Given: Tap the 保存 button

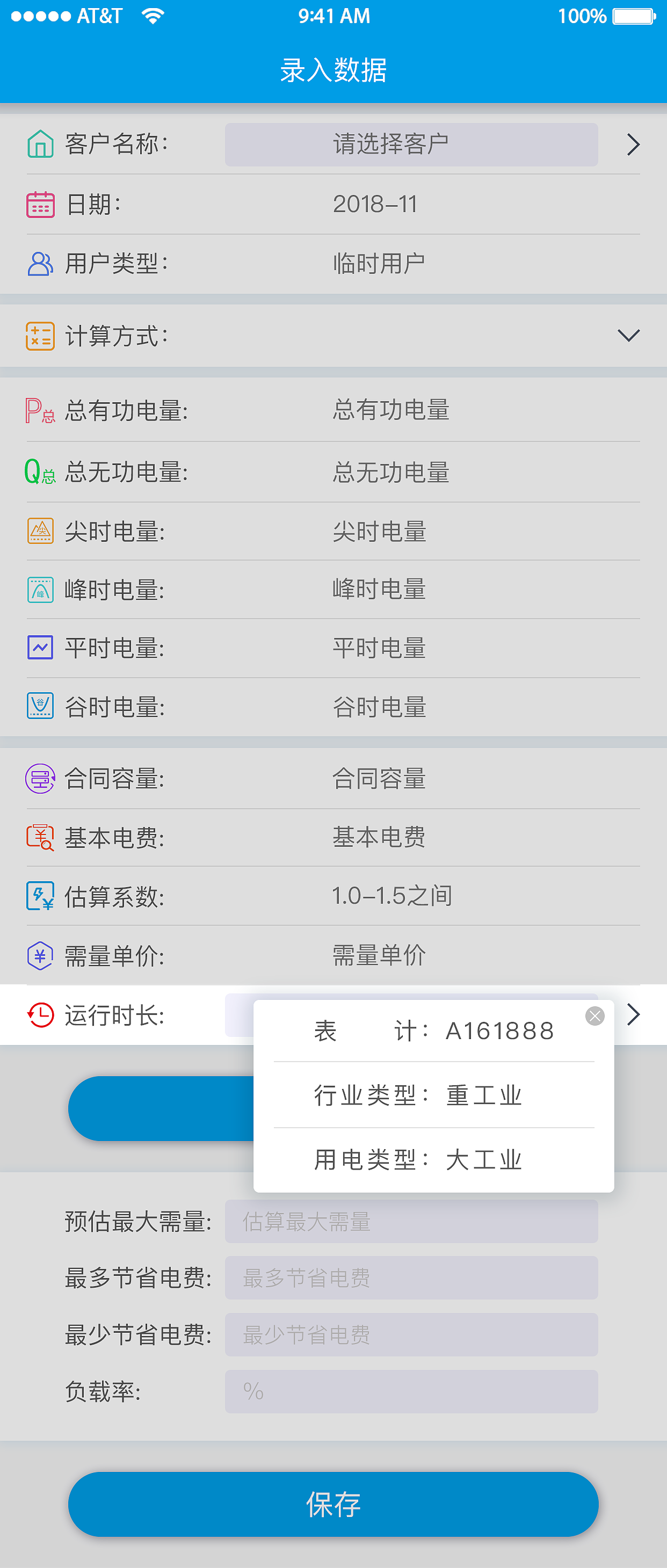Looking at the screenshot, I should (333, 1504).
